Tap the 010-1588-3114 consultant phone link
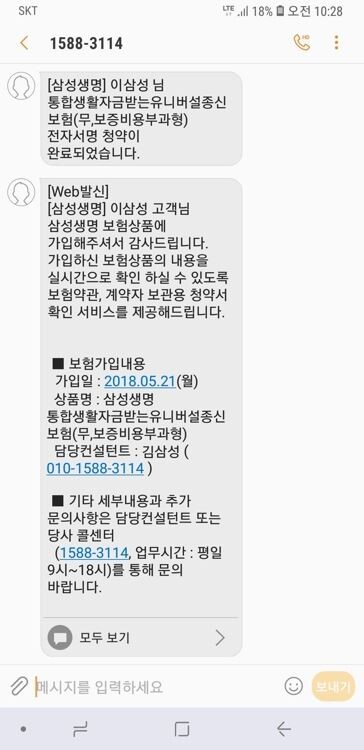The width and height of the screenshot is (364, 750). (x=95, y=468)
